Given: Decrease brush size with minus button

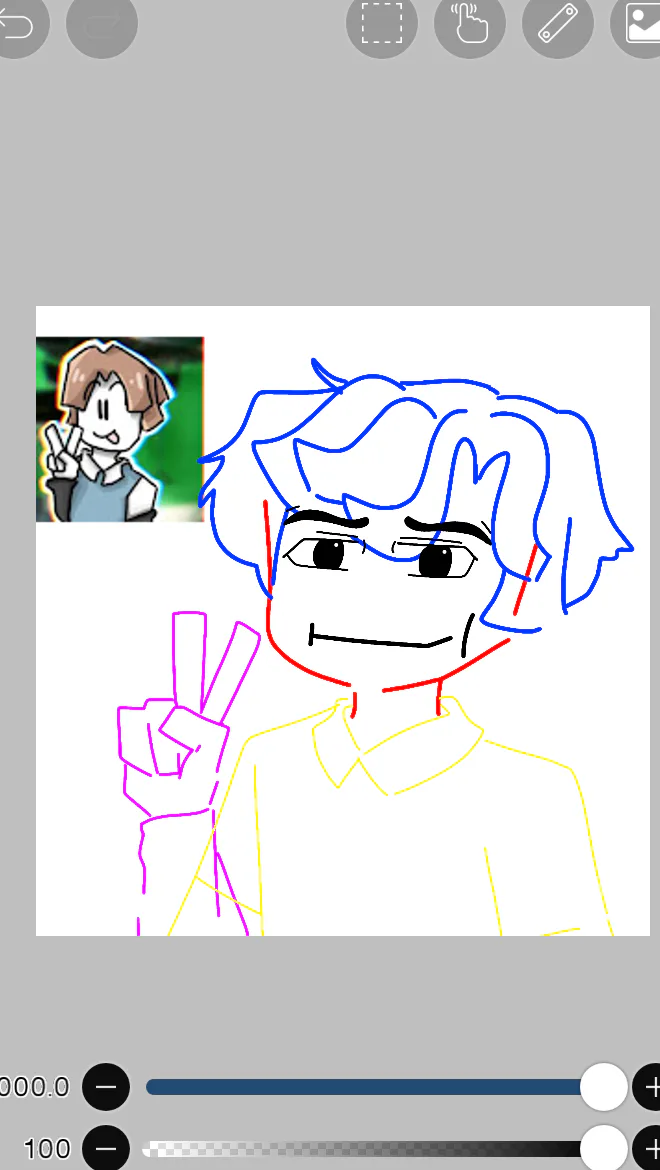Looking at the screenshot, I should [x=106, y=1086].
